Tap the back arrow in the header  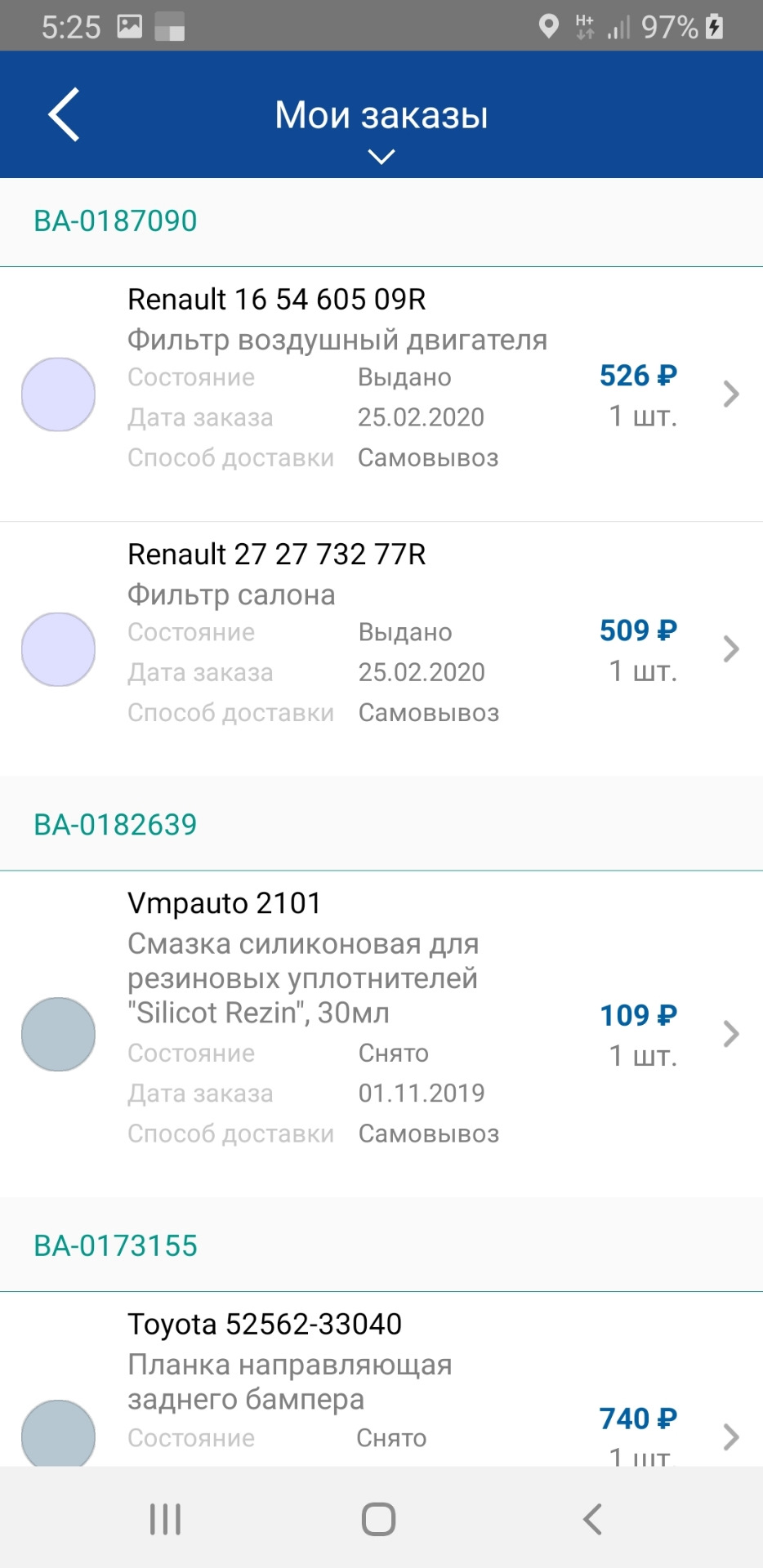pos(64,114)
